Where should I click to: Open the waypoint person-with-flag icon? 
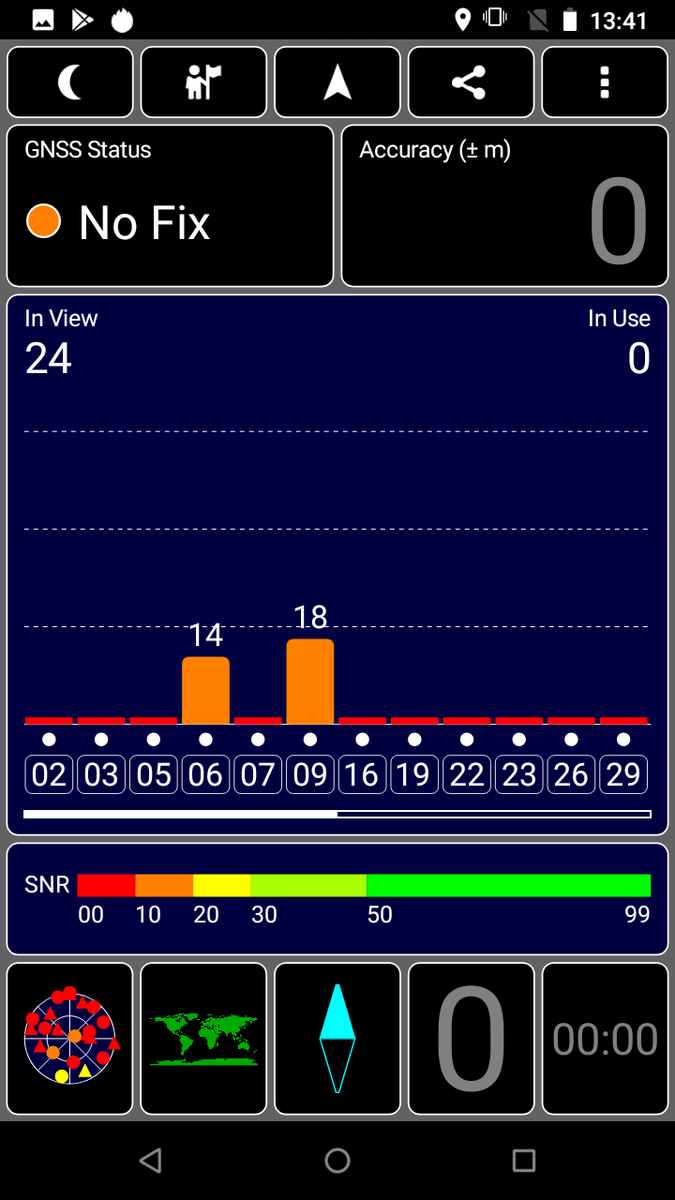click(x=204, y=82)
